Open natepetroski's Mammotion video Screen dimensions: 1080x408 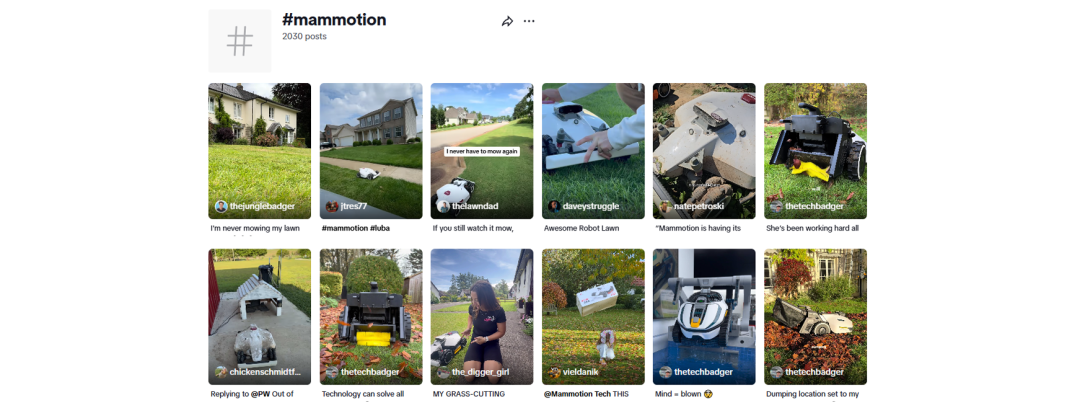coord(704,150)
